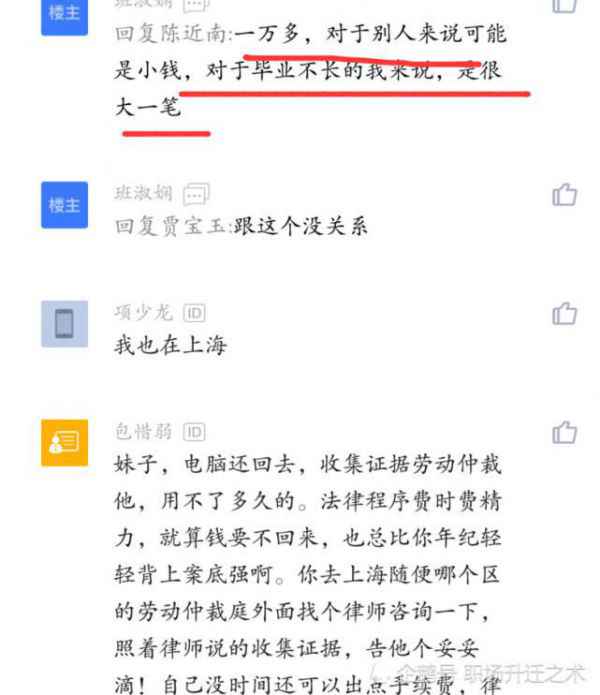This screenshot has height=695, width=600.
Task: Open the 楼主 avatar beside 跟这个没关系
Action: pyautogui.click(x=64, y=204)
